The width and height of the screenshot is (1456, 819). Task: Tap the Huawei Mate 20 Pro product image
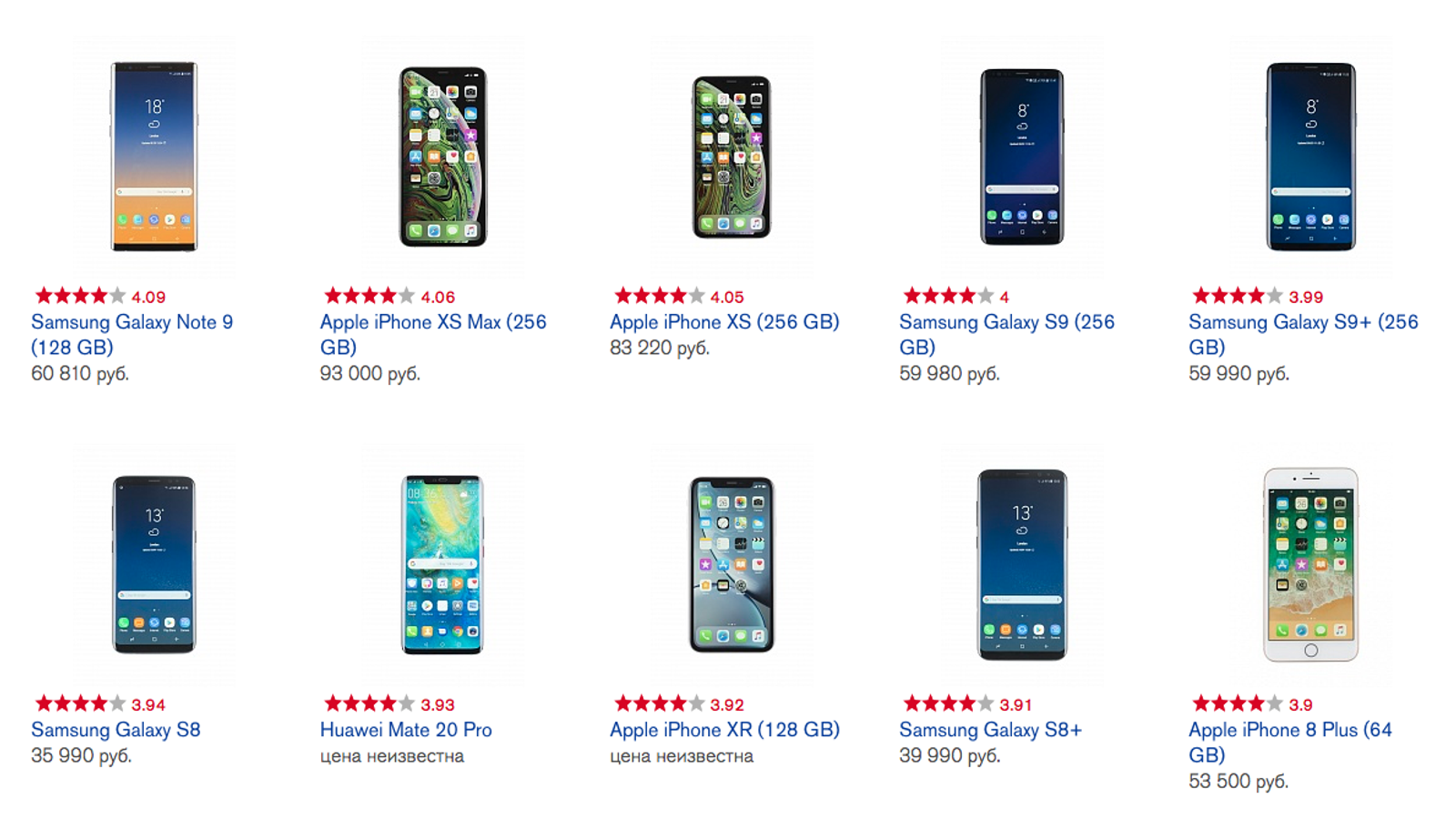[442, 564]
